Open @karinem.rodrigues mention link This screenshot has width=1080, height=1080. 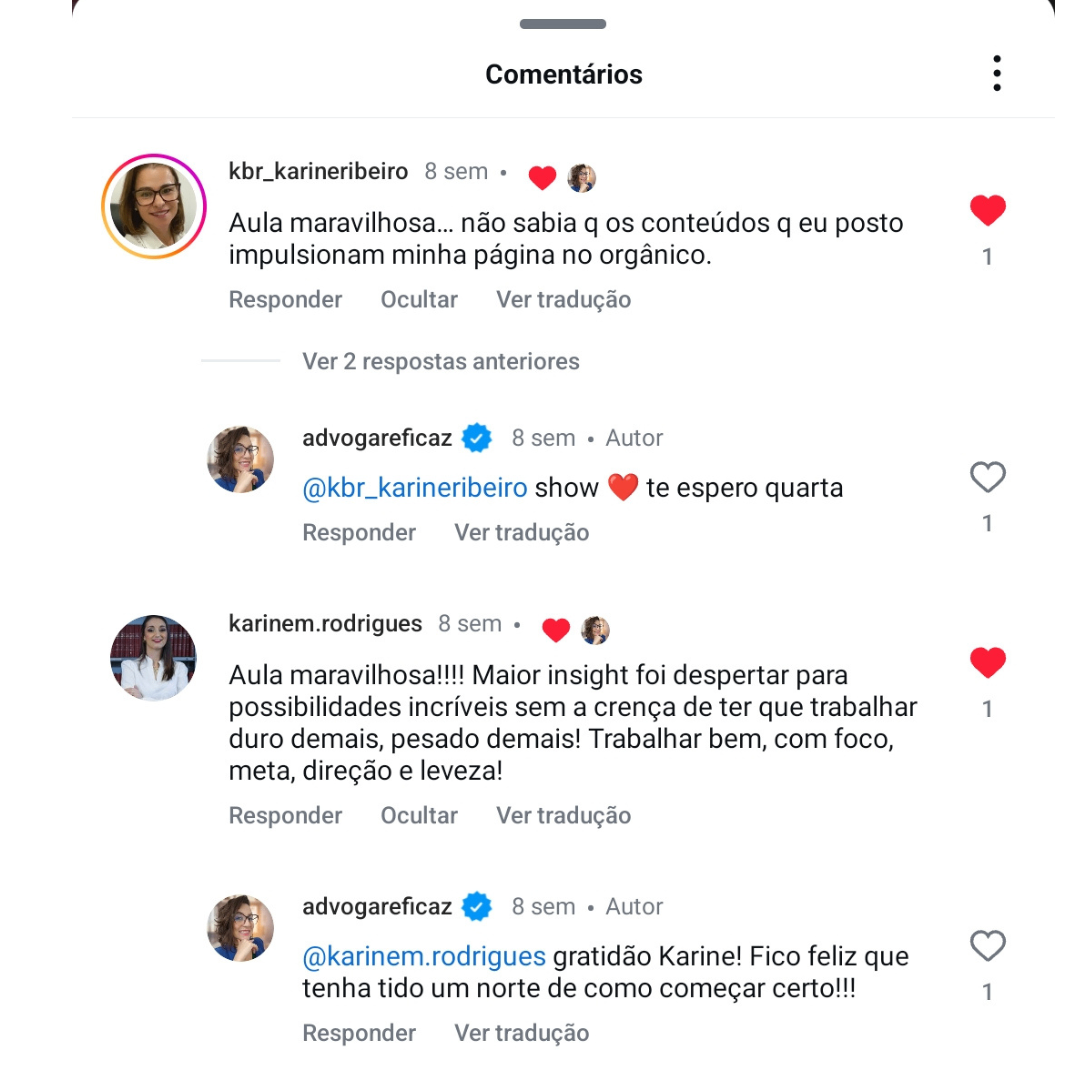pos(424,957)
